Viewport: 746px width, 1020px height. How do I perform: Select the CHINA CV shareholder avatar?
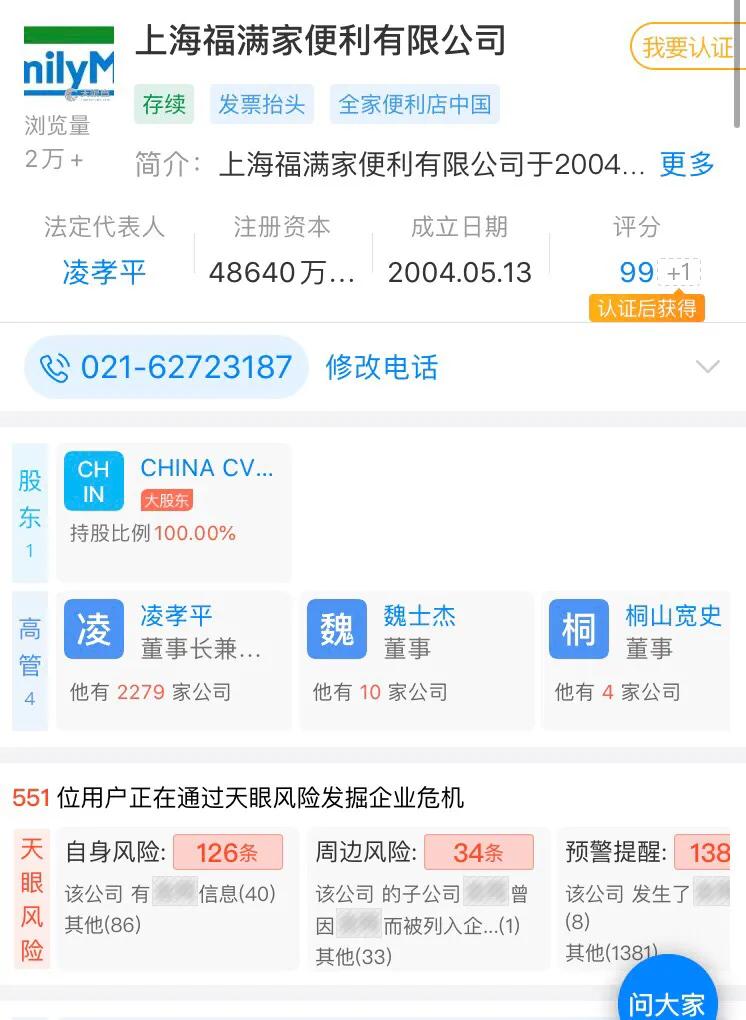click(93, 481)
